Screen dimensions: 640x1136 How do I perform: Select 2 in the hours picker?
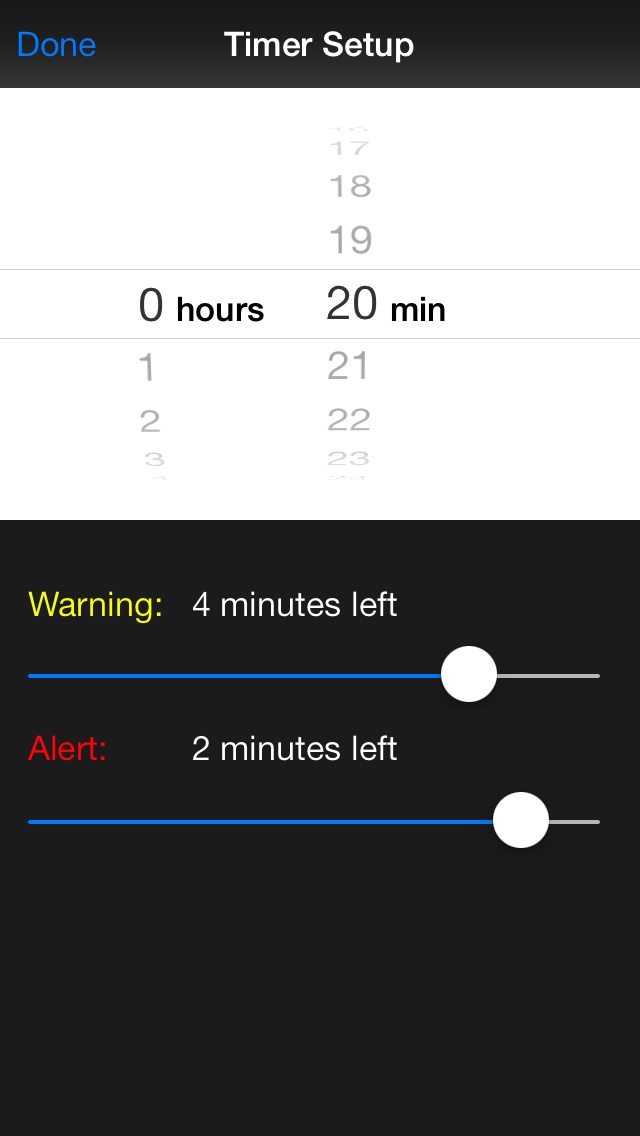pos(150,421)
